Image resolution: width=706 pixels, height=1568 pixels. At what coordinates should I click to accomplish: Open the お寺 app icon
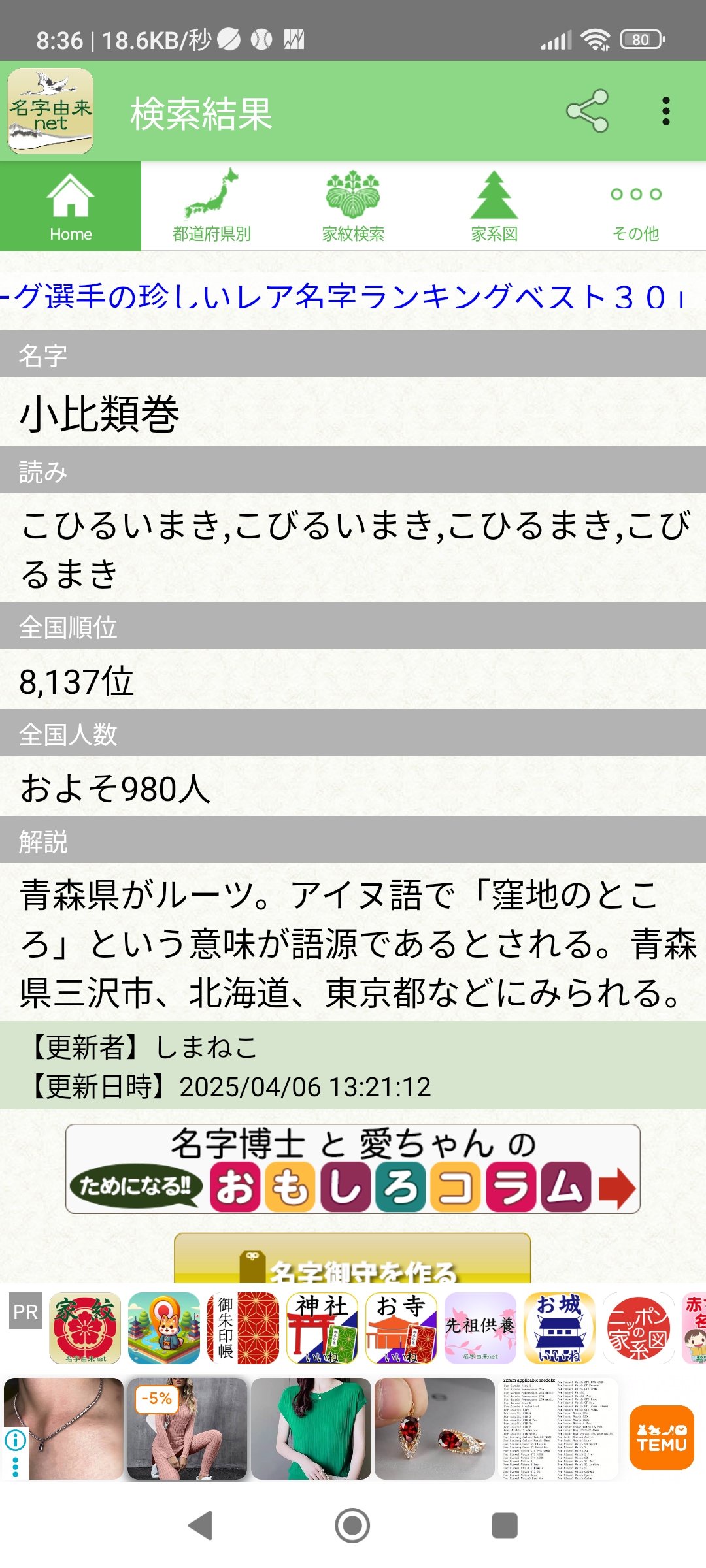click(401, 1328)
